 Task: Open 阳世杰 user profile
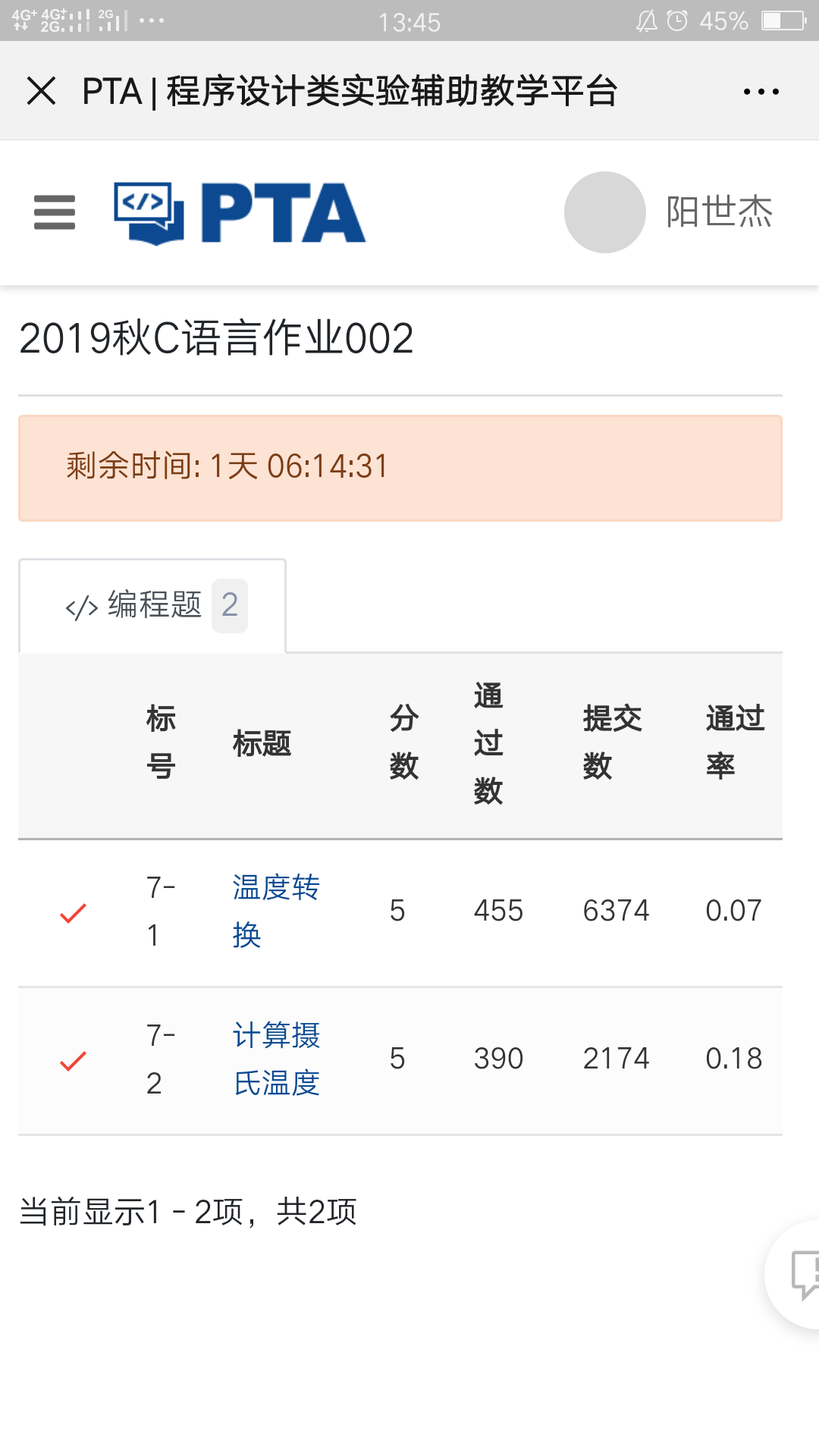[717, 212]
